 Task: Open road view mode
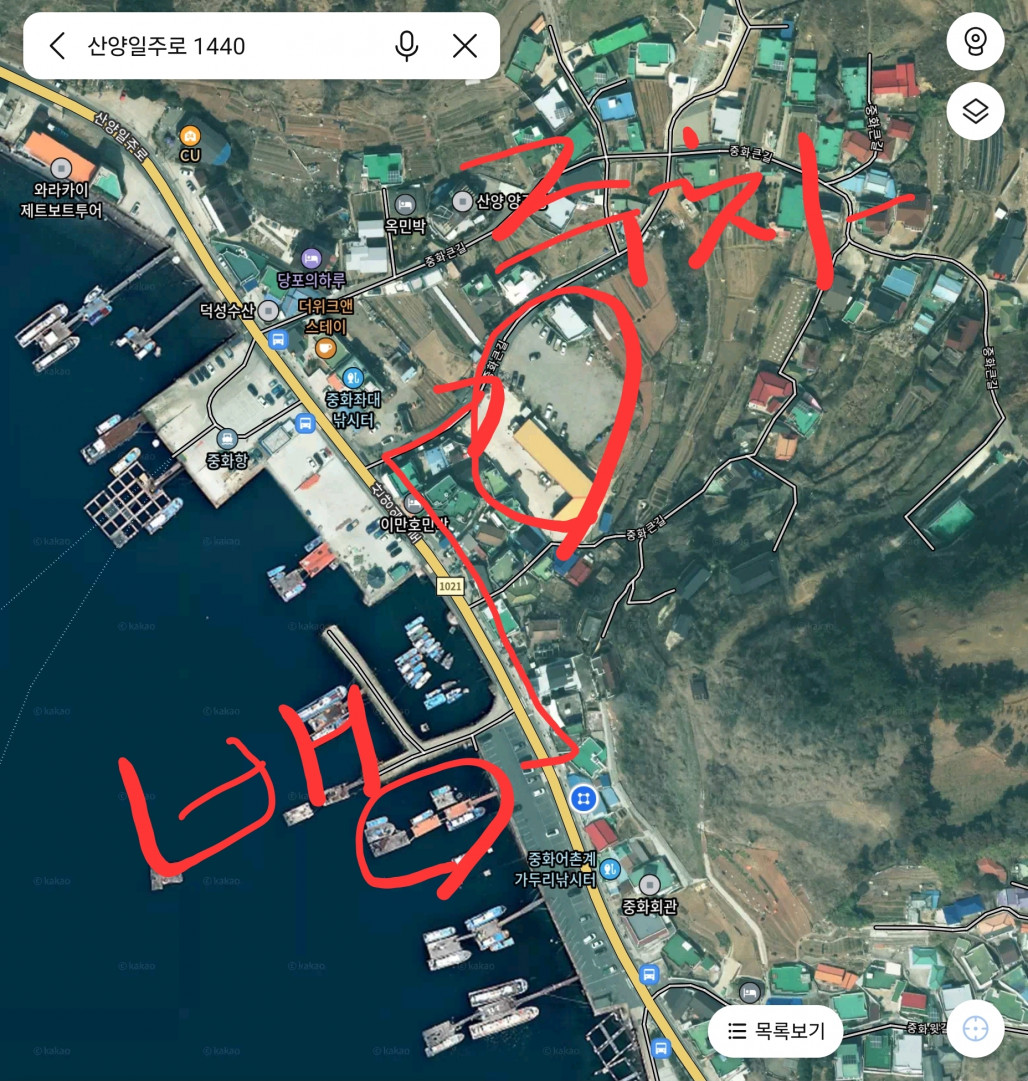point(975,42)
